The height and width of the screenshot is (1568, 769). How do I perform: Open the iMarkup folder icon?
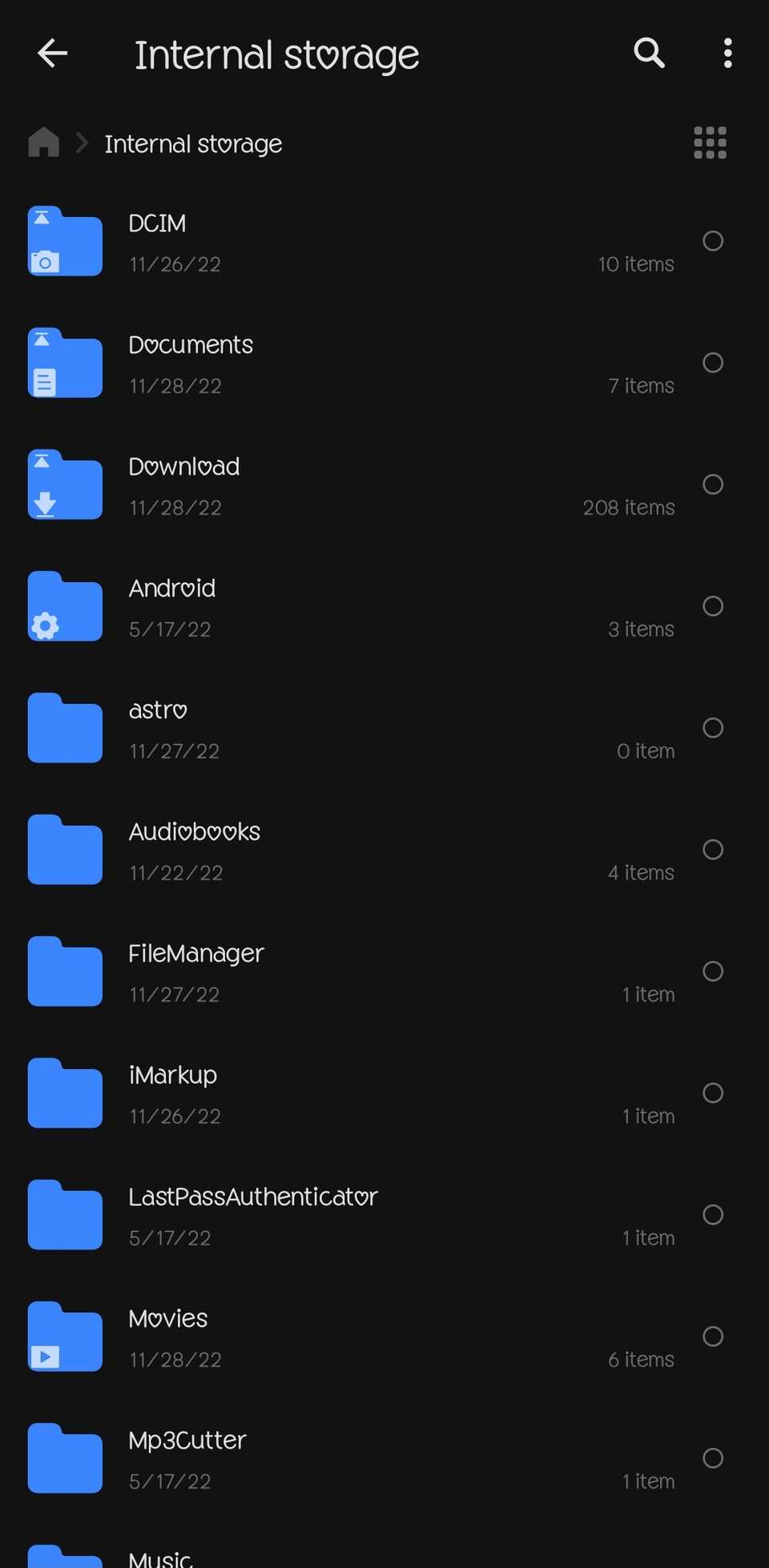(64, 1092)
